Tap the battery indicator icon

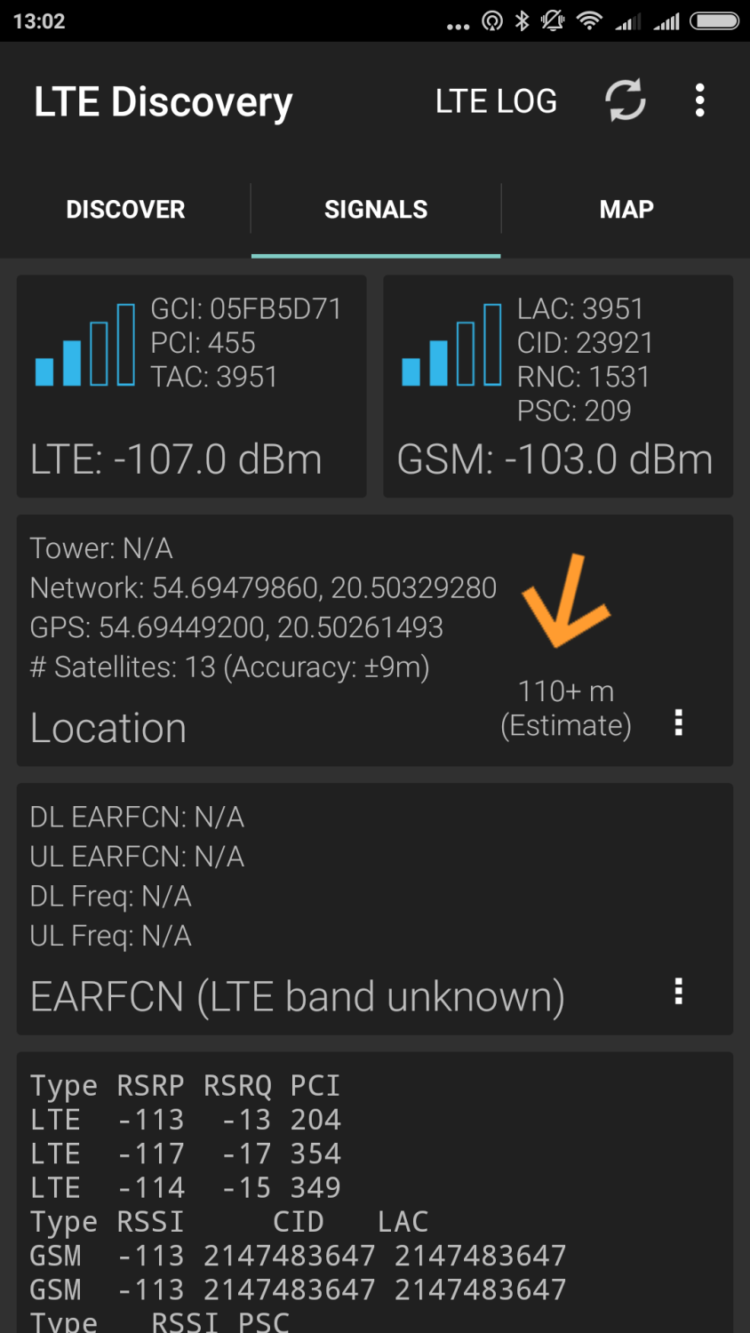pyautogui.click(x=713, y=20)
